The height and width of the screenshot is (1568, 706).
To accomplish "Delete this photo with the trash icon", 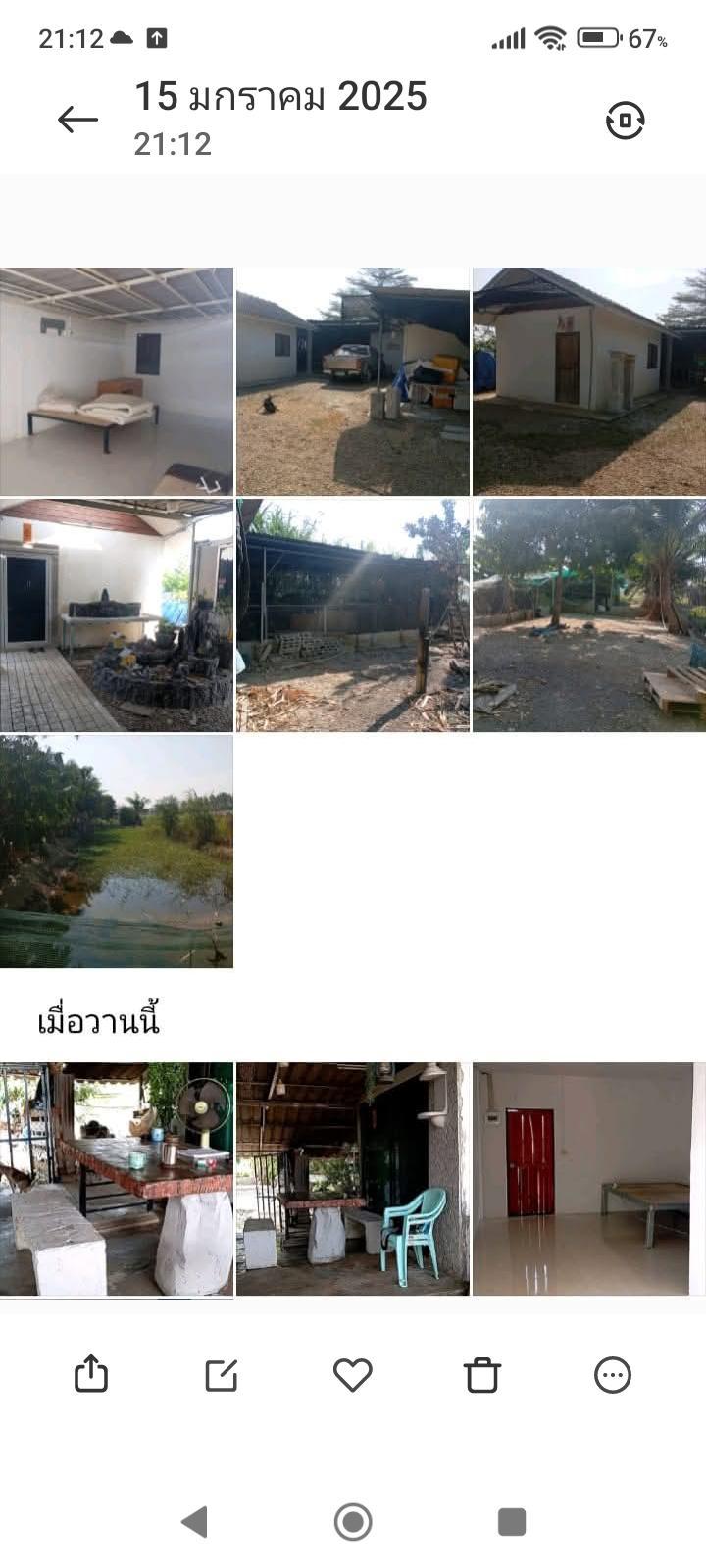I will coord(482,1375).
